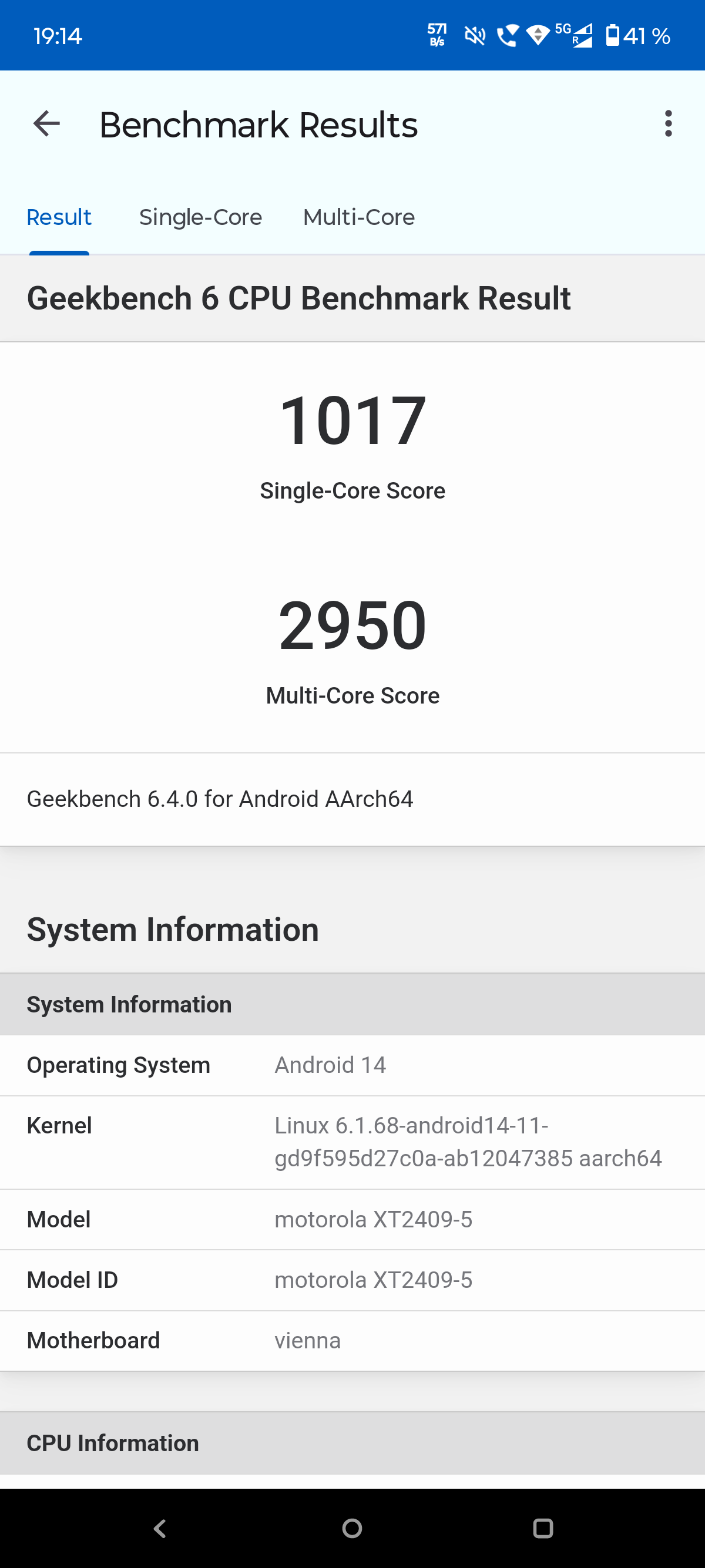This screenshot has height=1568, width=705.
Task: Open recent apps from navigation bar
Action: coord(542,1528)
